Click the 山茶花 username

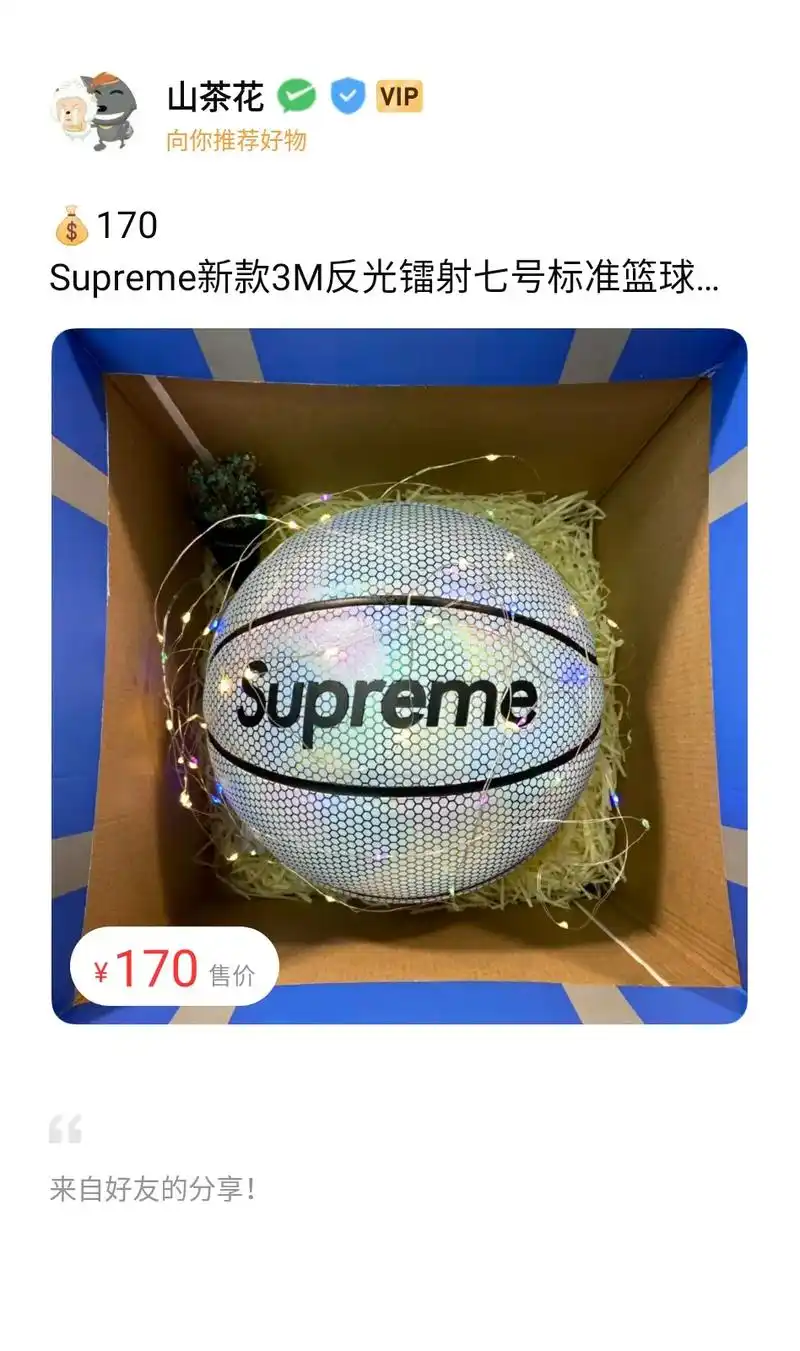tap(213, 97)
